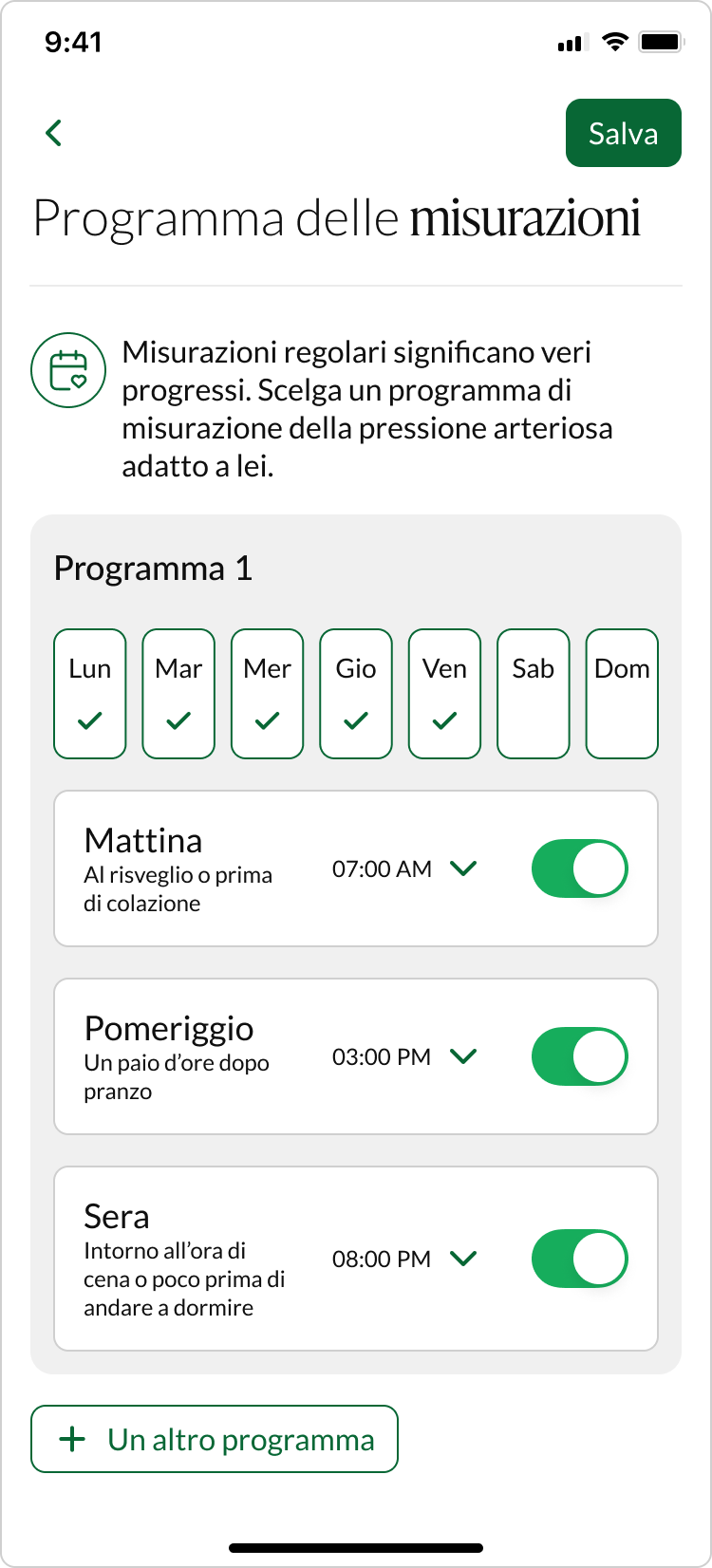Deselect Lun from the measurement days
The width and height of the screenshot is (712, 1568).
90,694
